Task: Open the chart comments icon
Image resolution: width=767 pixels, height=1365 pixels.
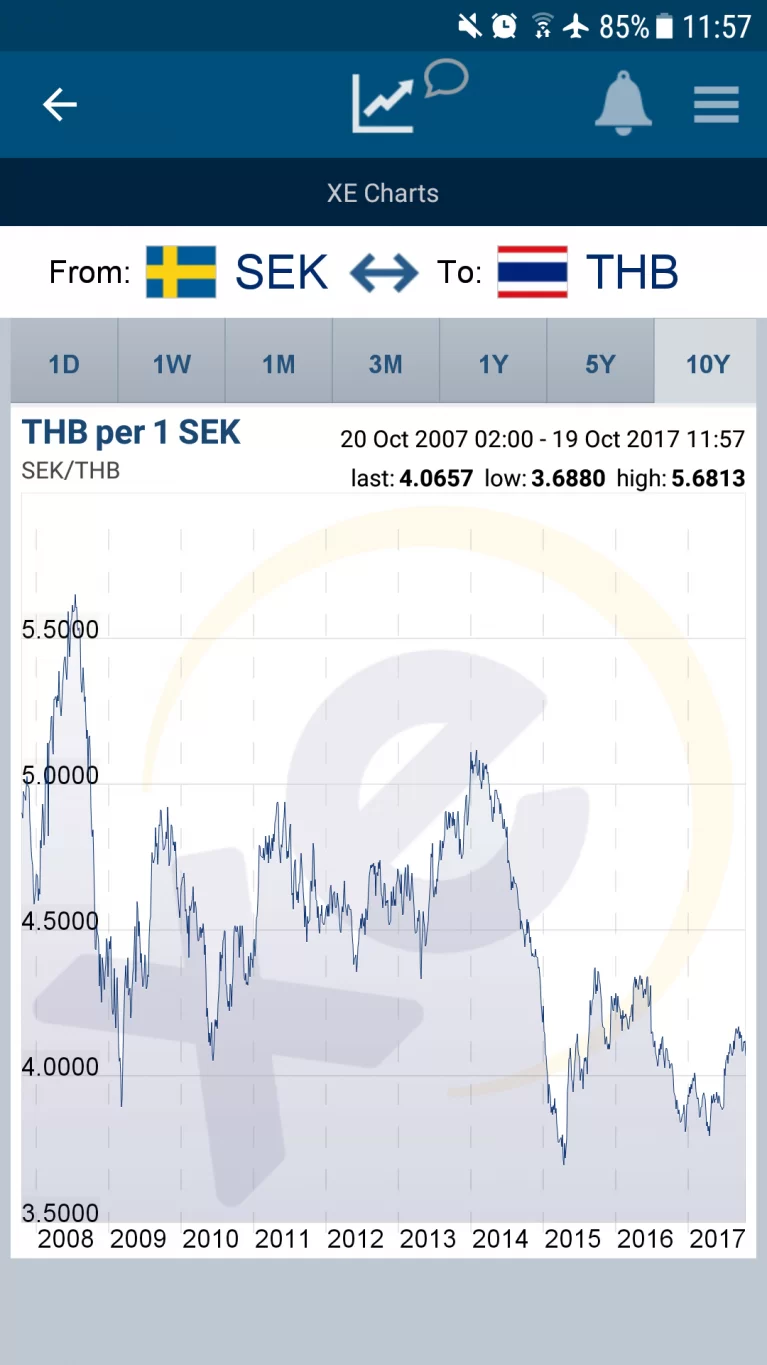Action: tap(408, 97)
